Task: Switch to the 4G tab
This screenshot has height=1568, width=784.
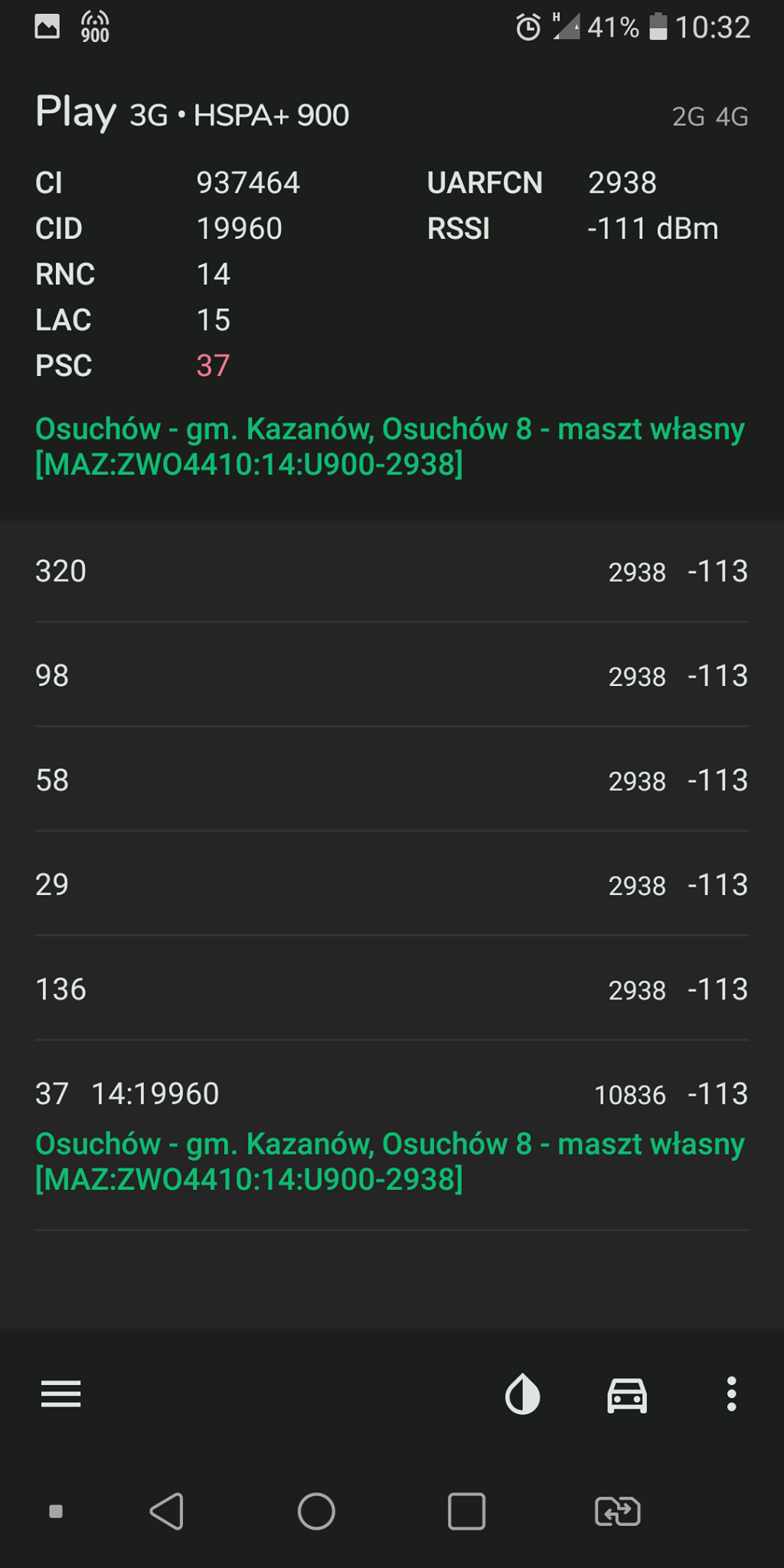Action: pos(732,116)
